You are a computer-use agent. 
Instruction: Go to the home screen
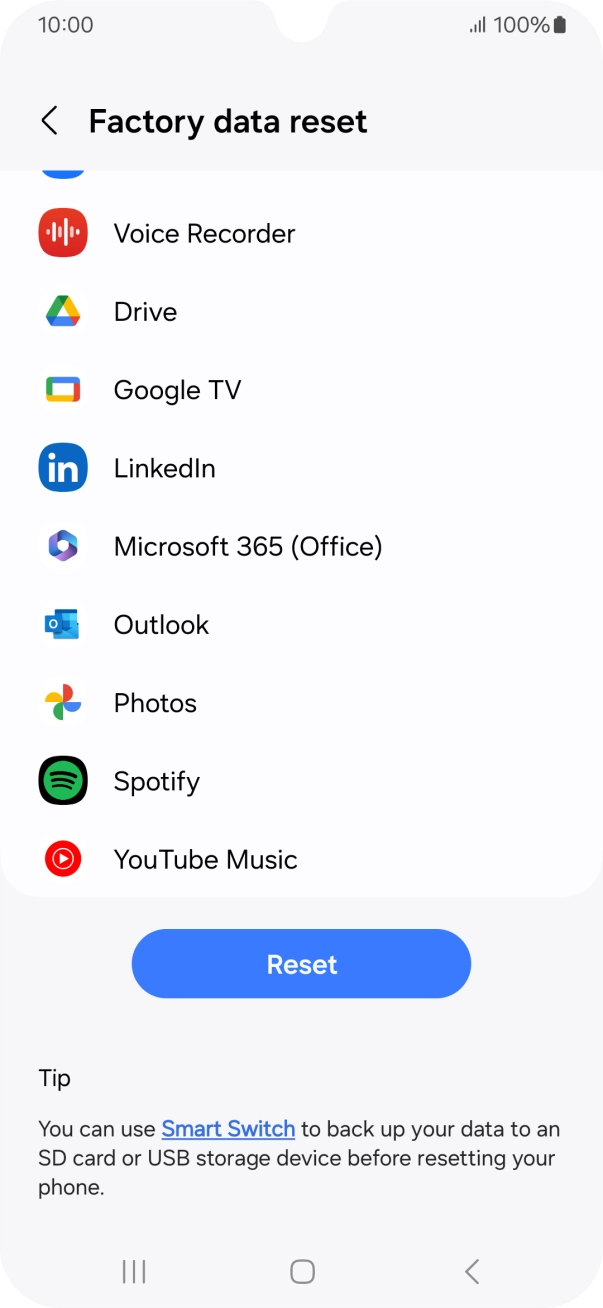coord(302,1271)
